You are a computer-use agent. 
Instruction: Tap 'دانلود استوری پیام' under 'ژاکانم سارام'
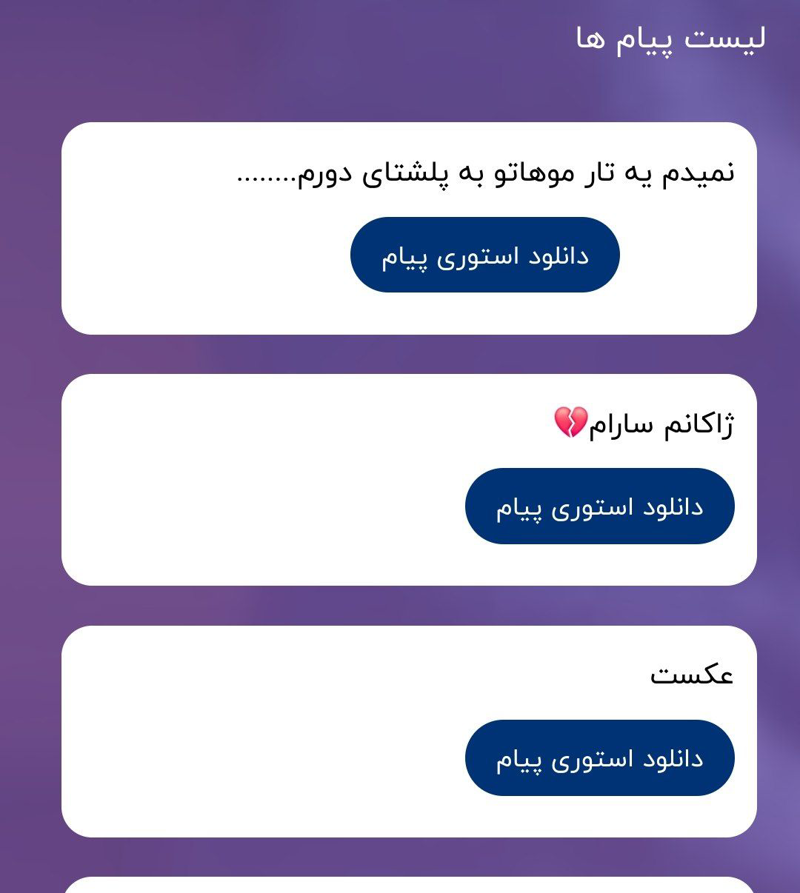[599, 506]
